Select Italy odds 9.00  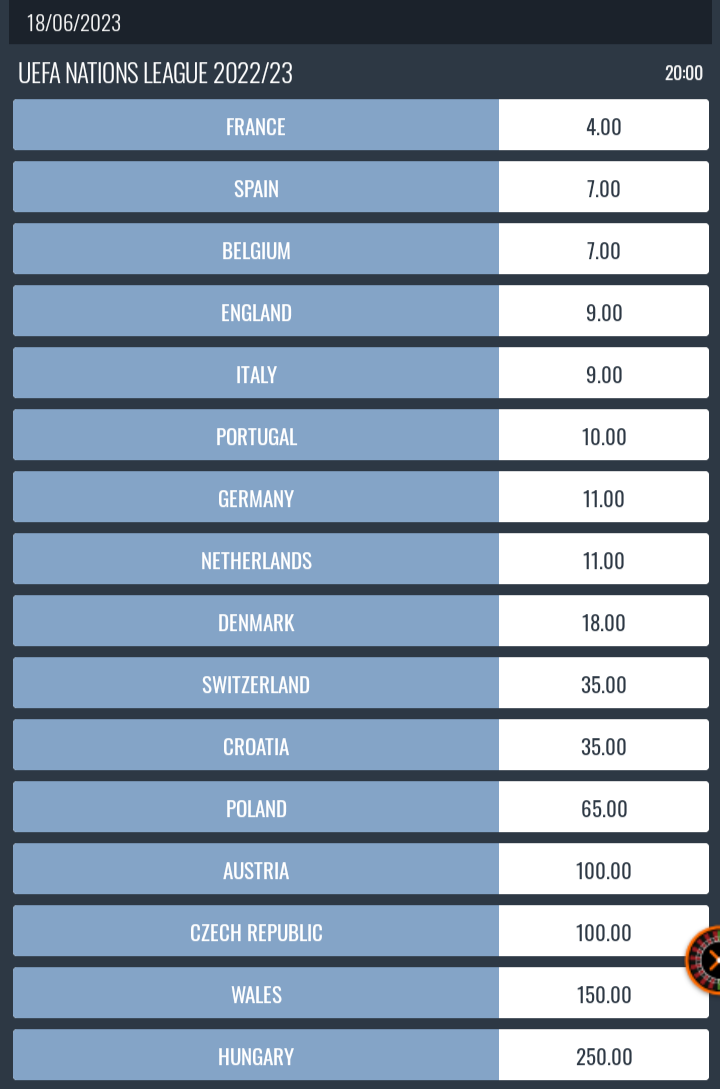[x=603, y=375]
